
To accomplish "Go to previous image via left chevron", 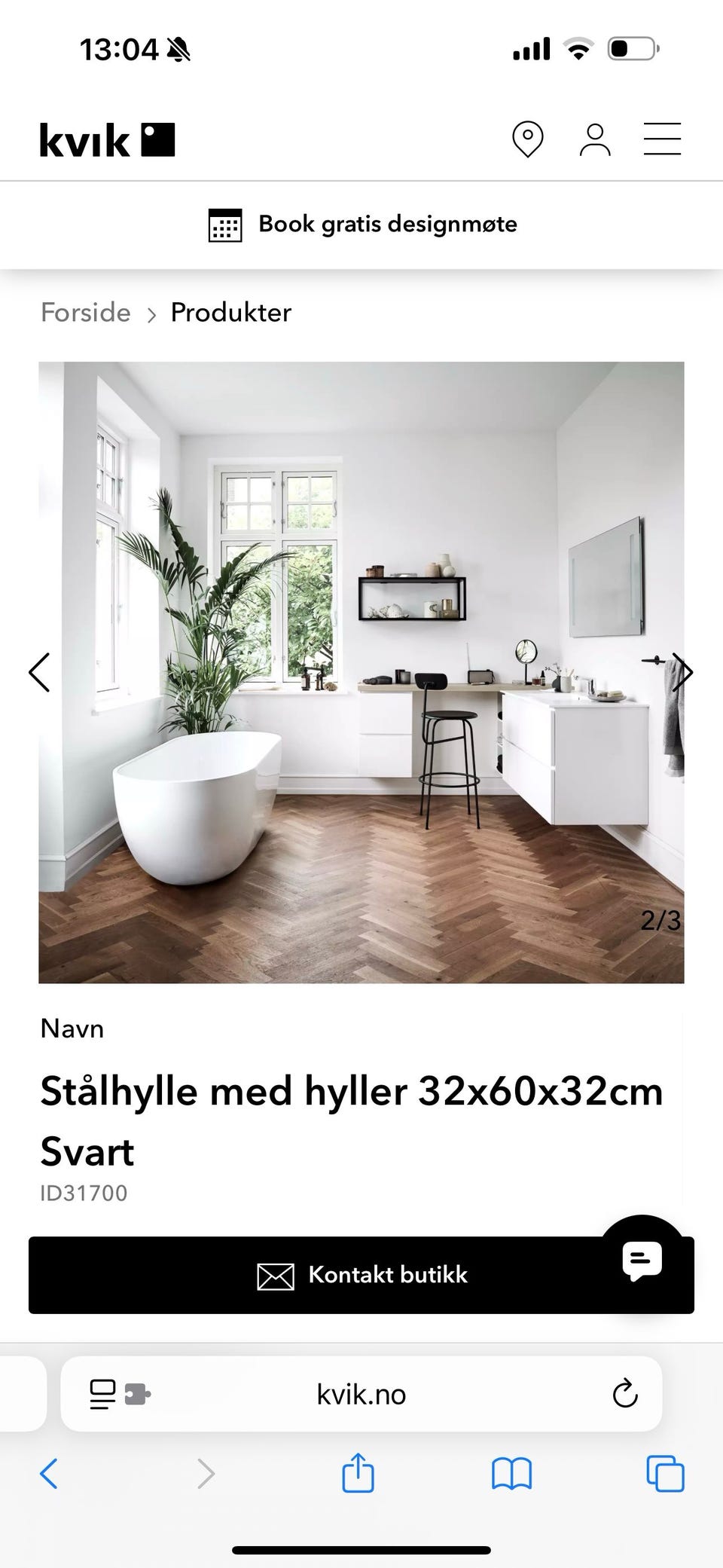I will pyautogui.click(x=40, y=671).
